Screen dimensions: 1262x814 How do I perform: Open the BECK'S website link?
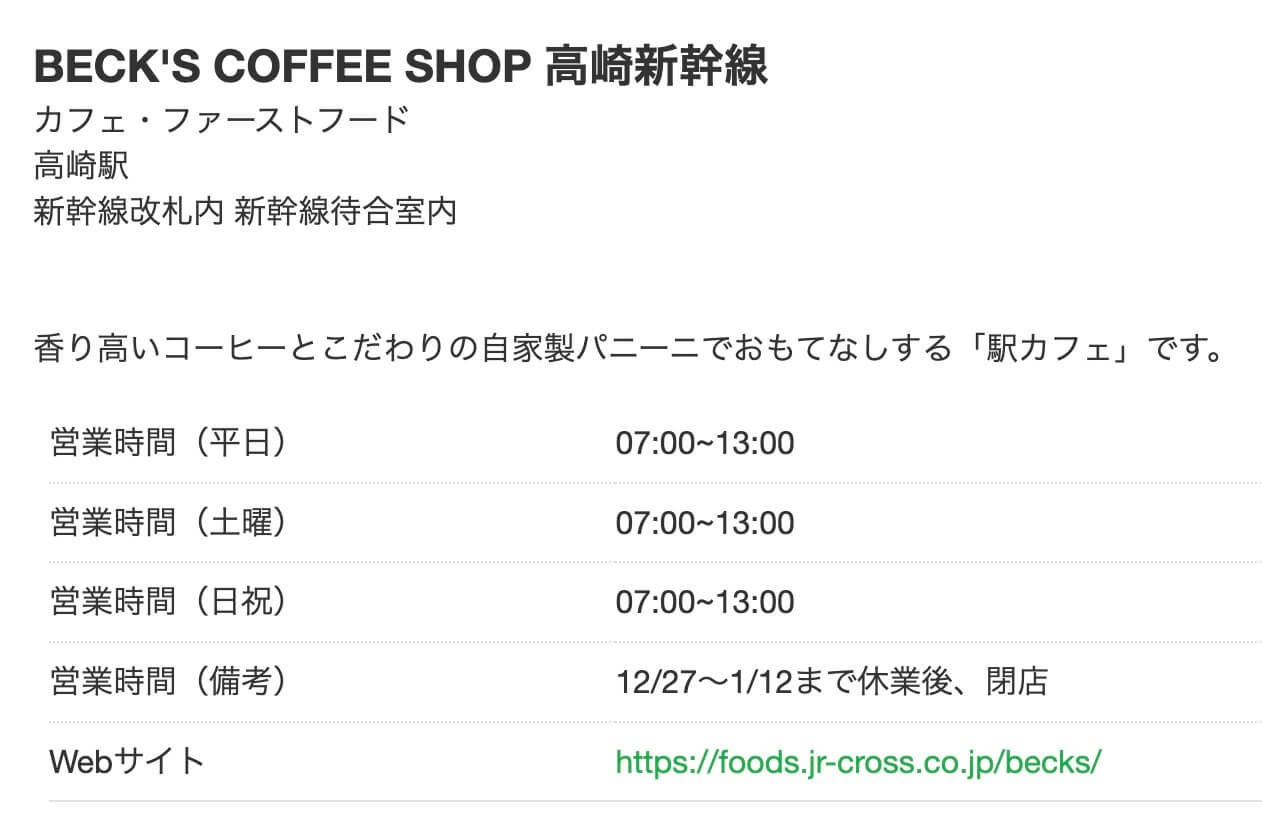[858, 762]
